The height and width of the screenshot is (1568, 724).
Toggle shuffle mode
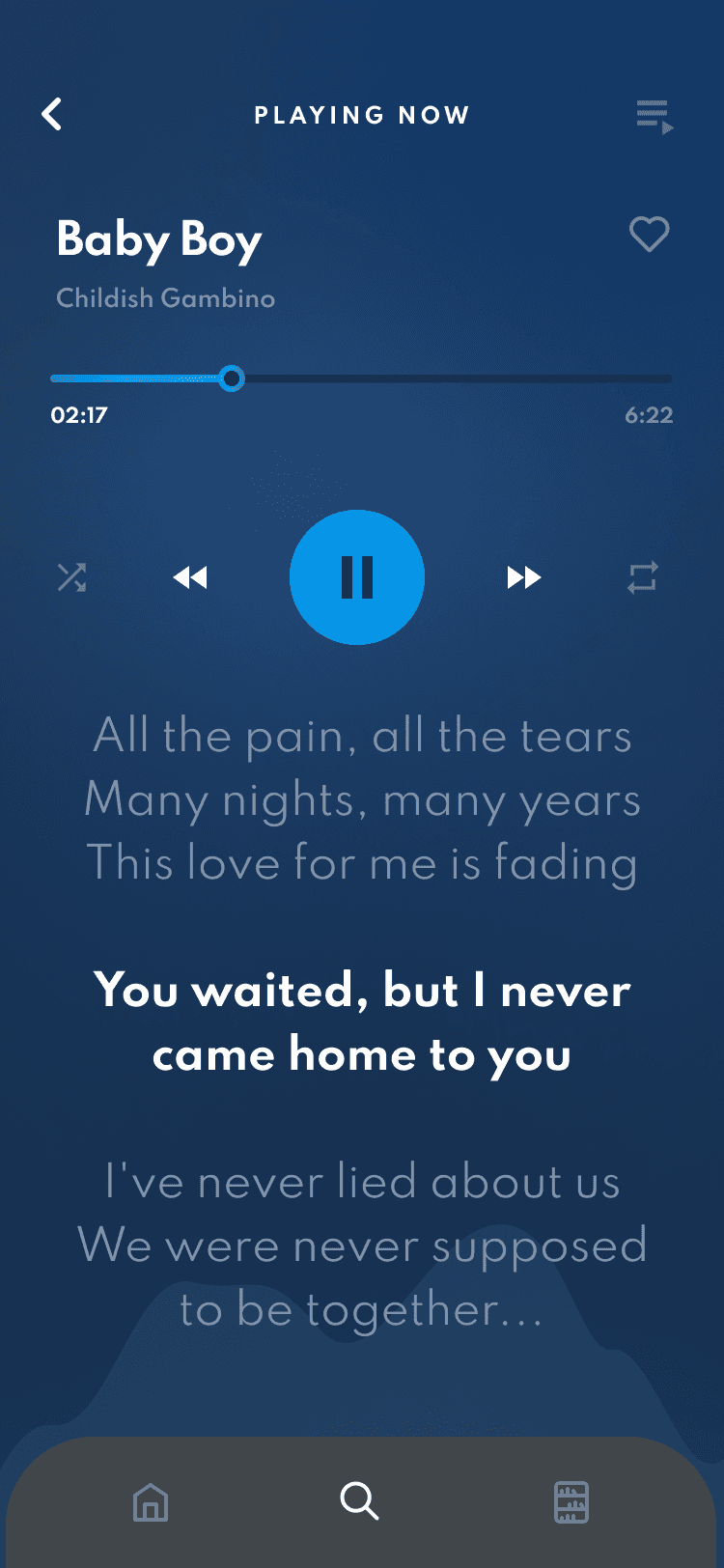click(72, 577)
